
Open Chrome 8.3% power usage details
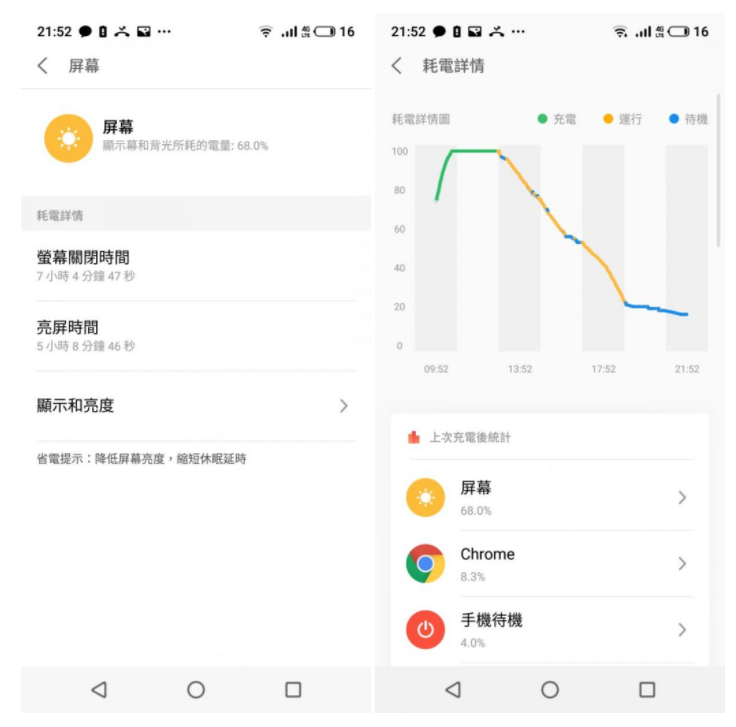(548, 563)
